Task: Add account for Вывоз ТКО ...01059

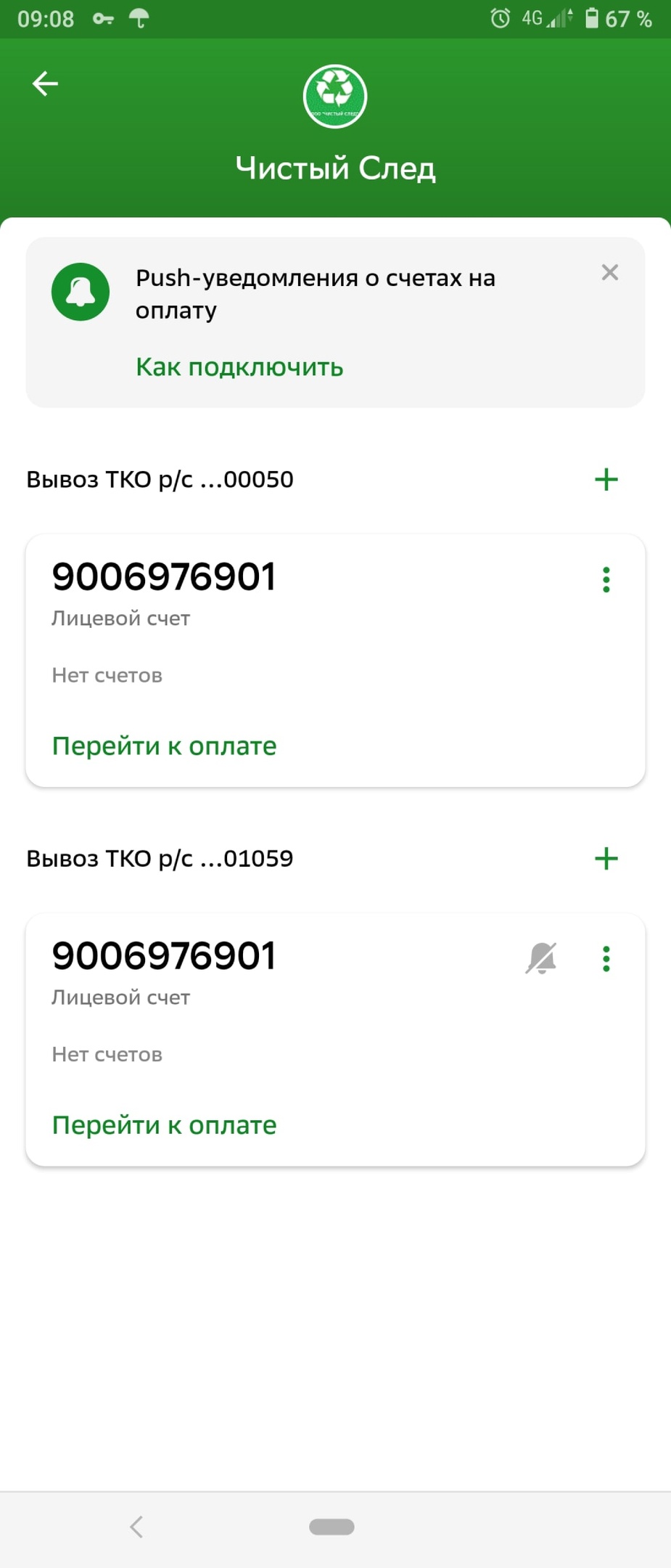Action: (x=606, y=858)
